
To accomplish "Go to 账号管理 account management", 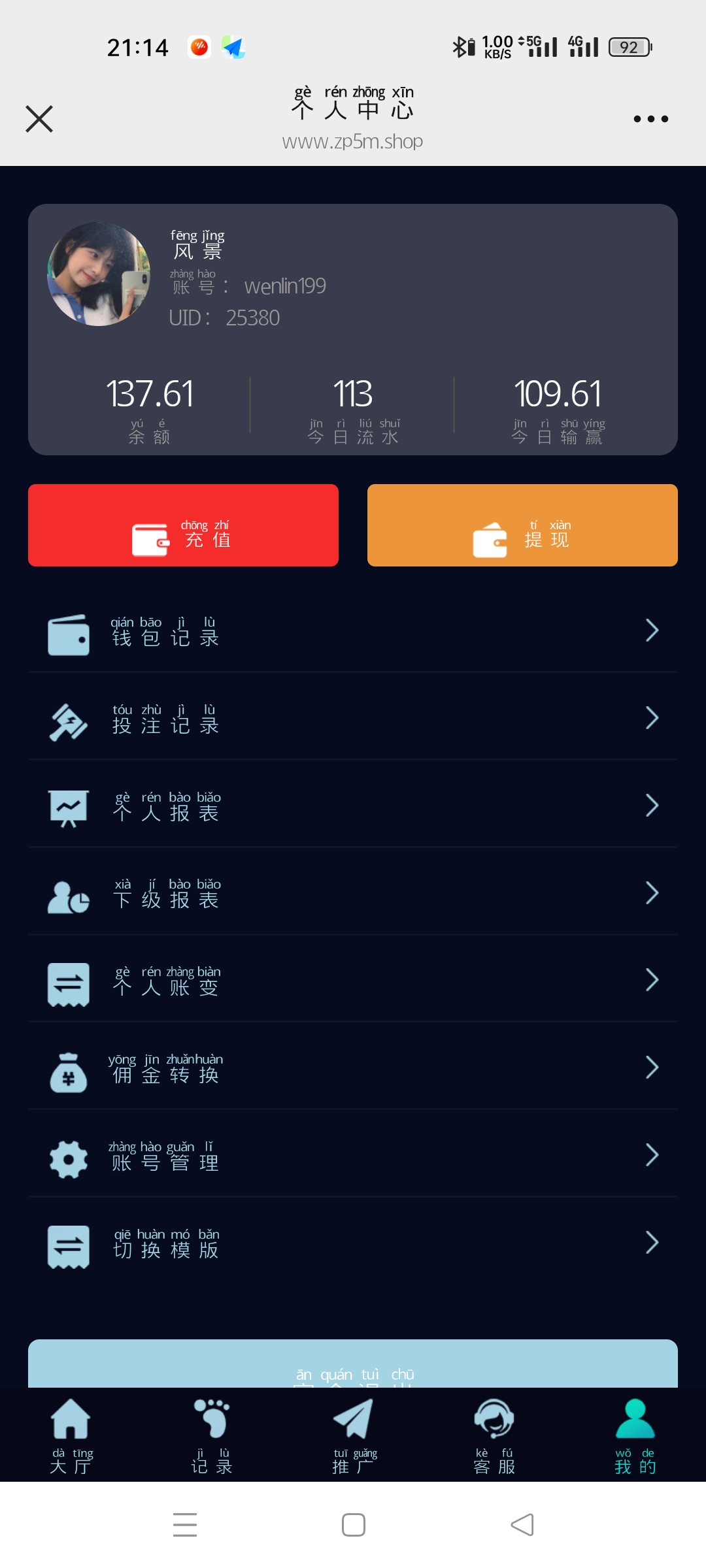I will click(x=353, y=1155).
